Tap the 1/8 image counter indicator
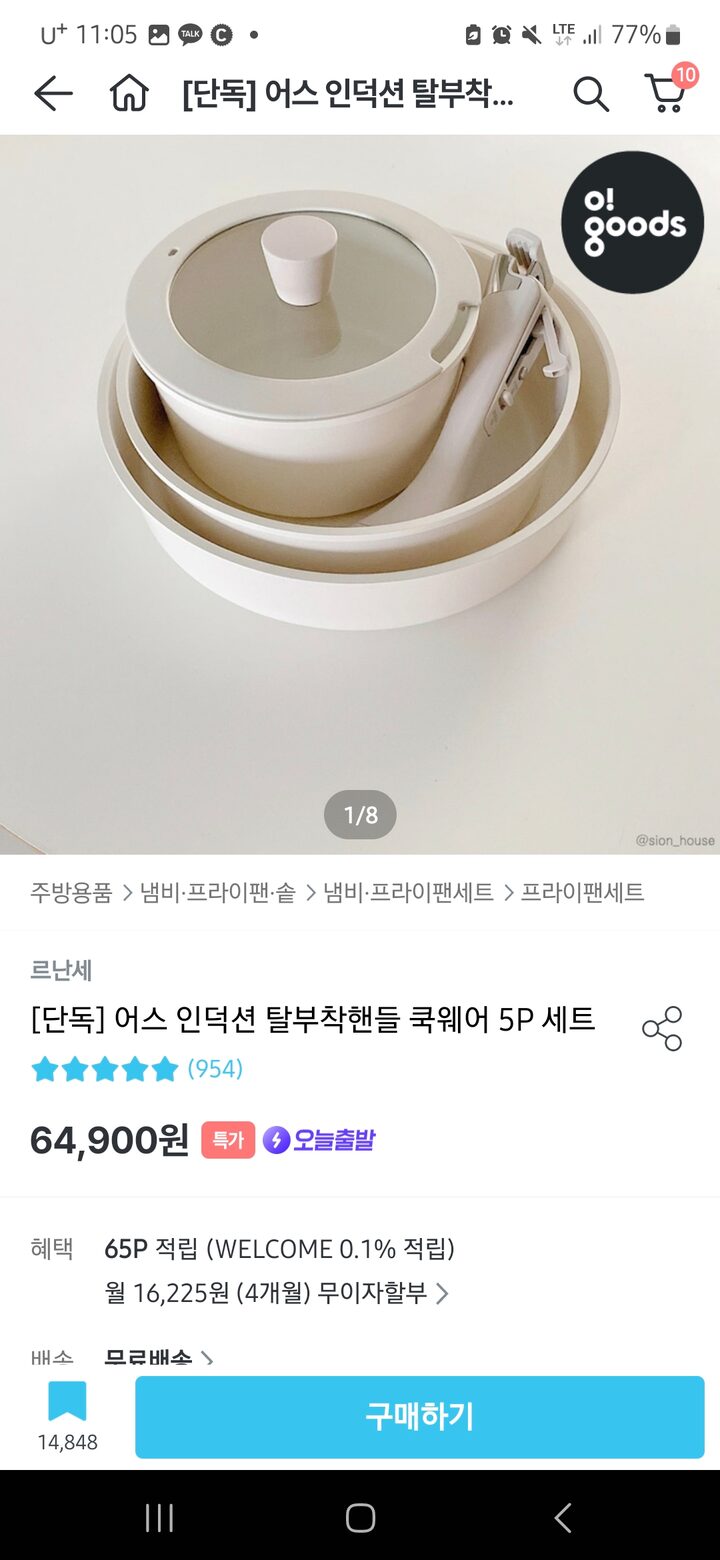Image resolution: width=720 pixels, height=1560 pixels. point(360,814)
